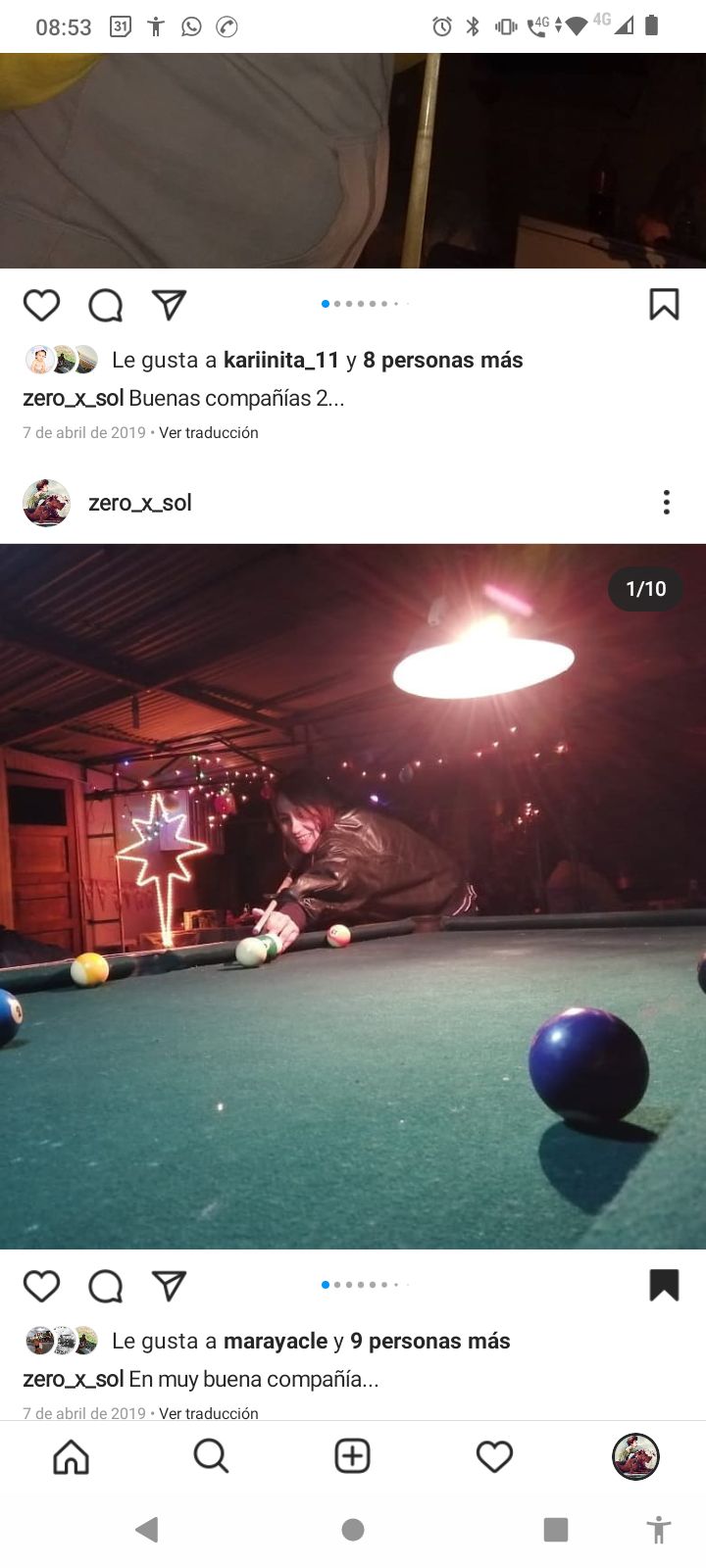The image size is (706, 1568).
Task: Tap the system back button
Action: pyautogui.click(x=147, y=1530)
